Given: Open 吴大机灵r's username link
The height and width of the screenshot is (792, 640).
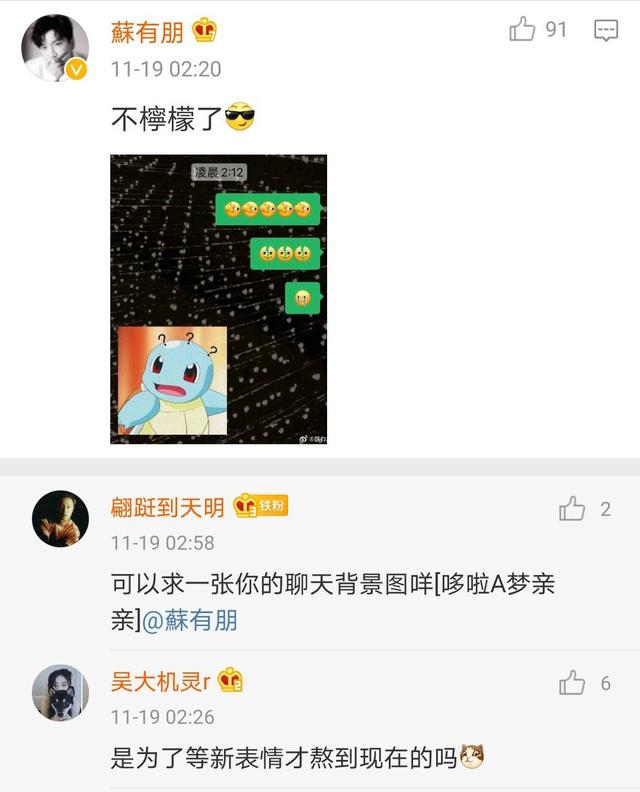Looking at the screenshot, I should 159,681.
